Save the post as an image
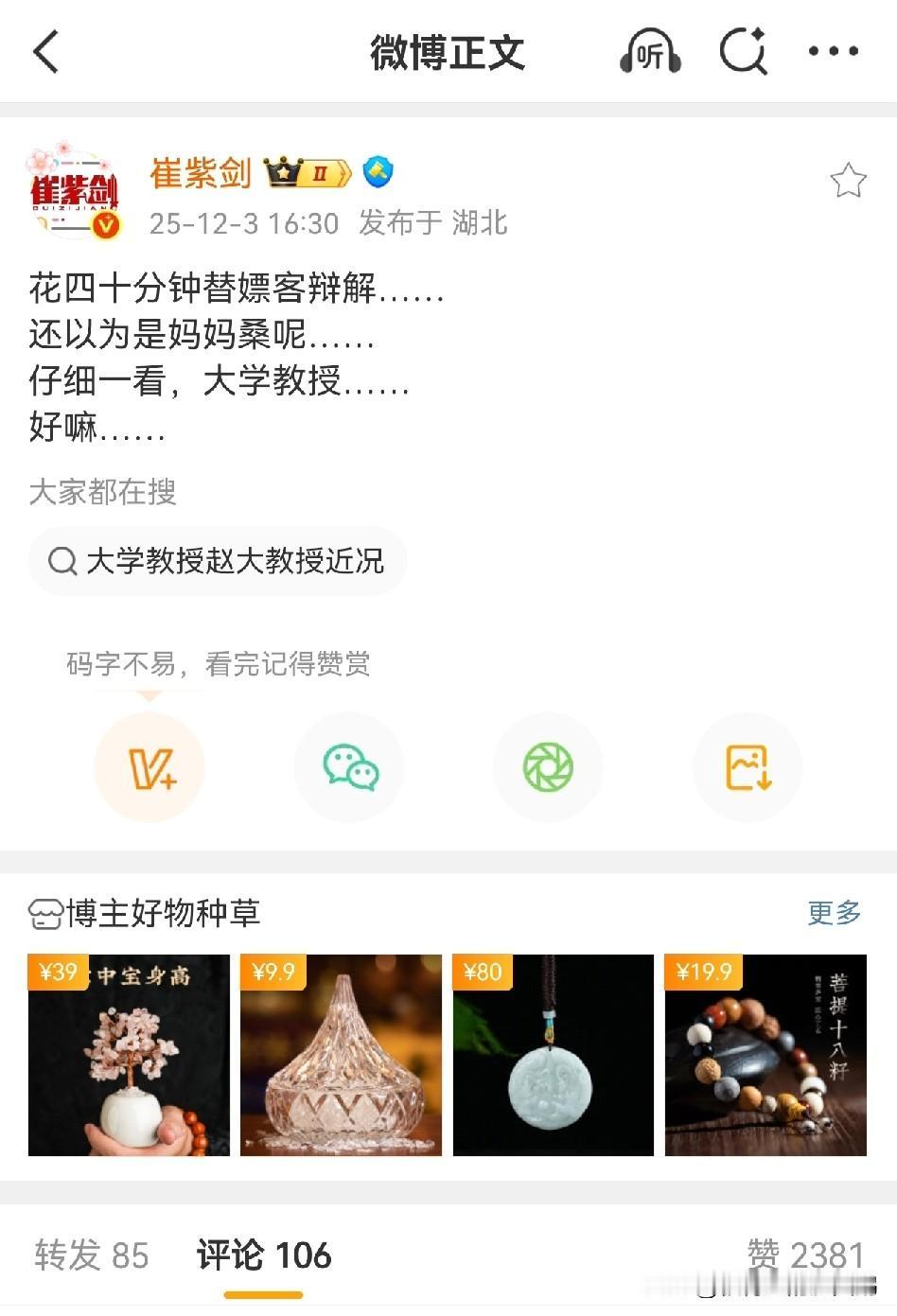This screenshot has width=897, height=1316. coord(747,767)
